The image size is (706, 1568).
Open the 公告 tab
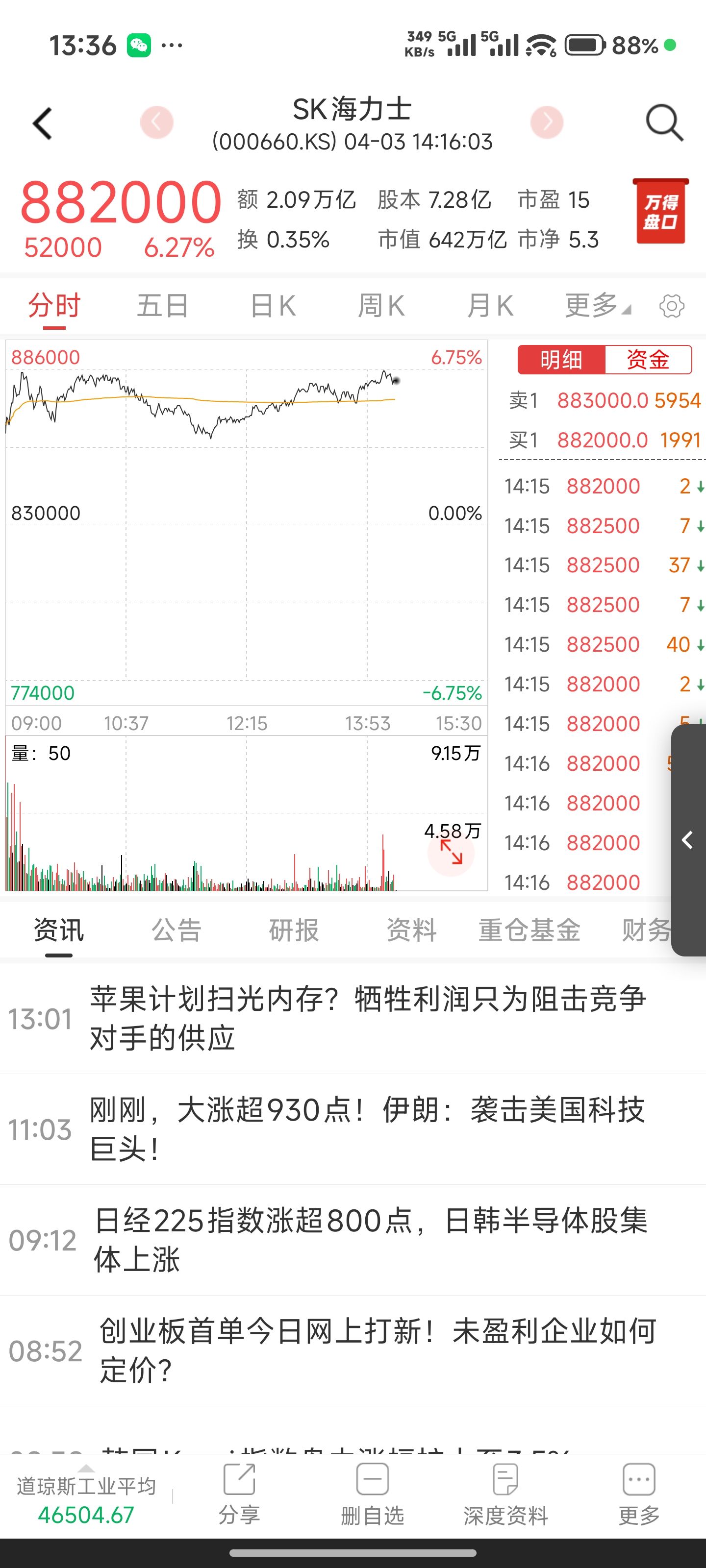click(176, 931)
